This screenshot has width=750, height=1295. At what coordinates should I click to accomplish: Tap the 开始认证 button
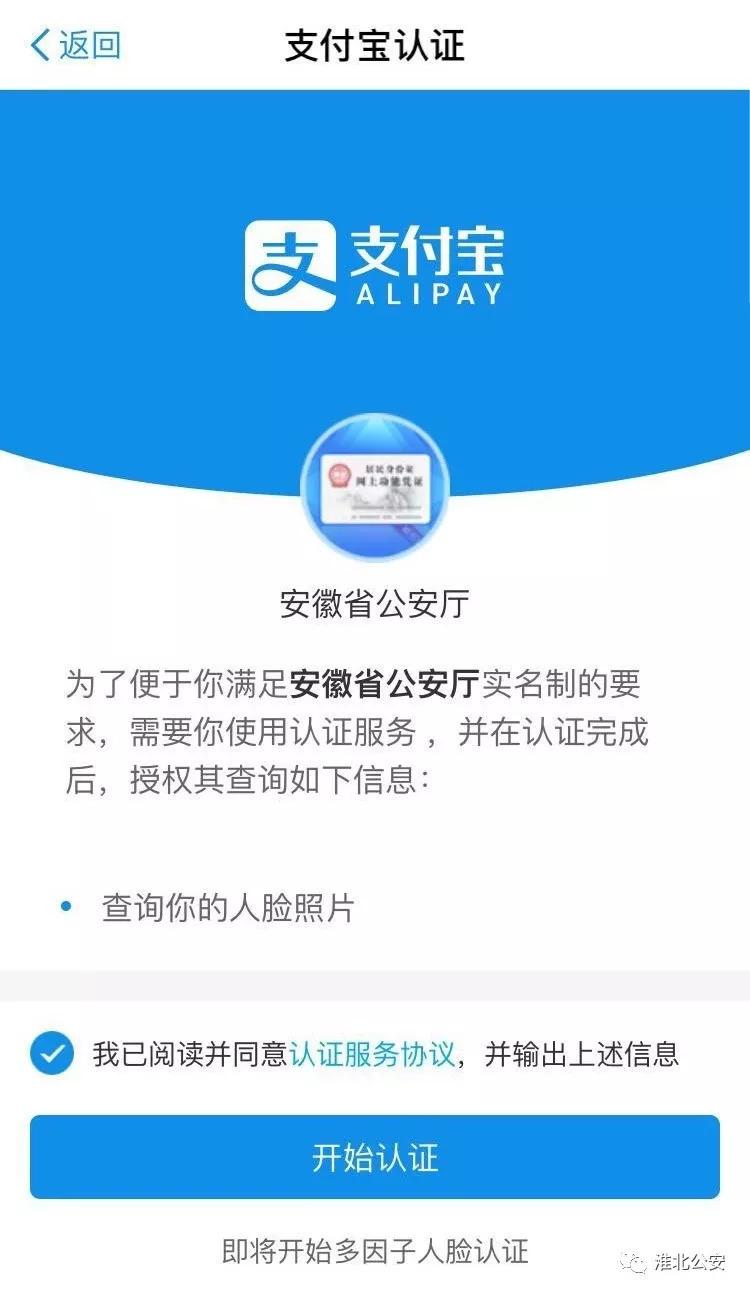click(x=375, y=1157)
